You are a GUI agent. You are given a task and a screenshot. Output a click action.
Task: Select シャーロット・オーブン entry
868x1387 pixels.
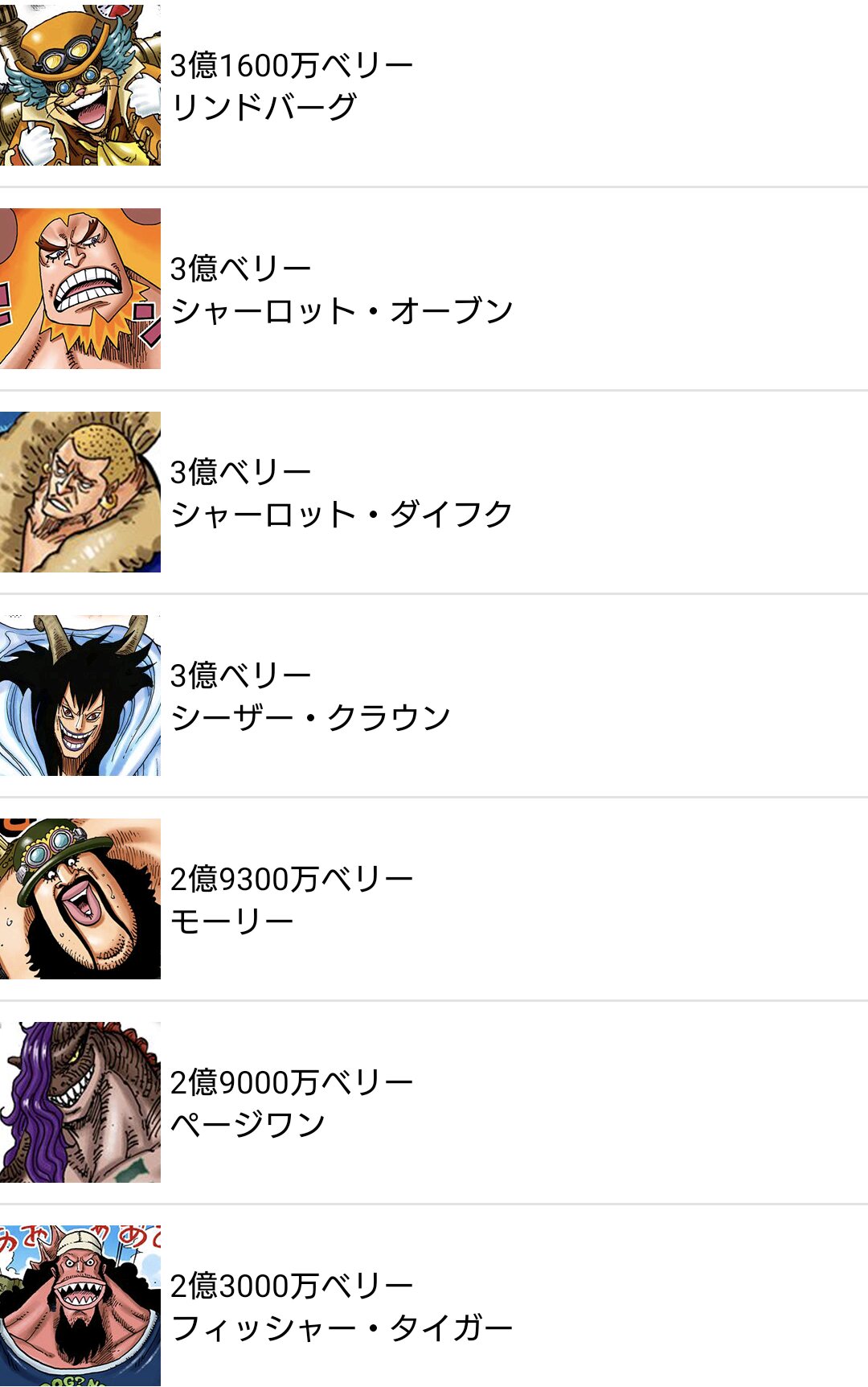[434, 289]
